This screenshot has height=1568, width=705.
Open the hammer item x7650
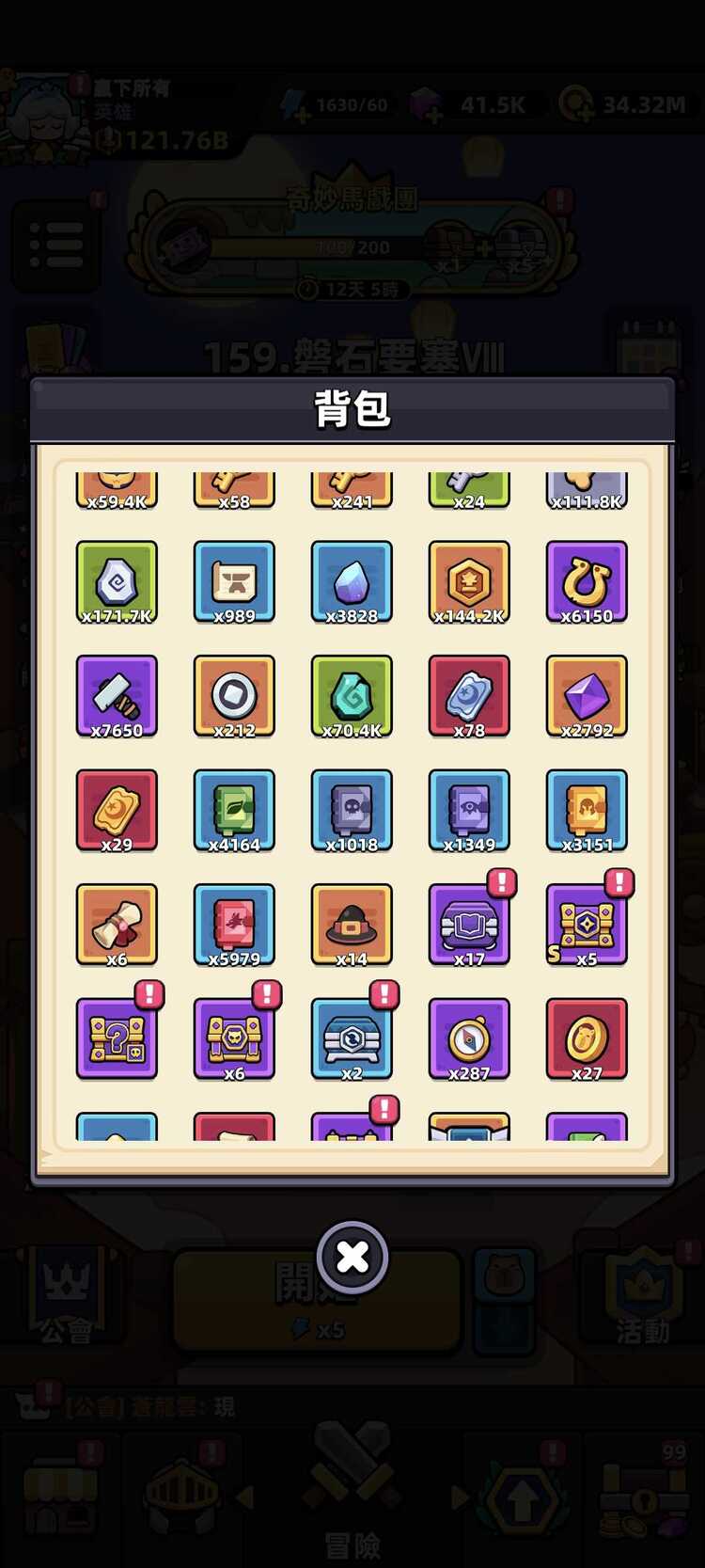(x=117, y=696)
